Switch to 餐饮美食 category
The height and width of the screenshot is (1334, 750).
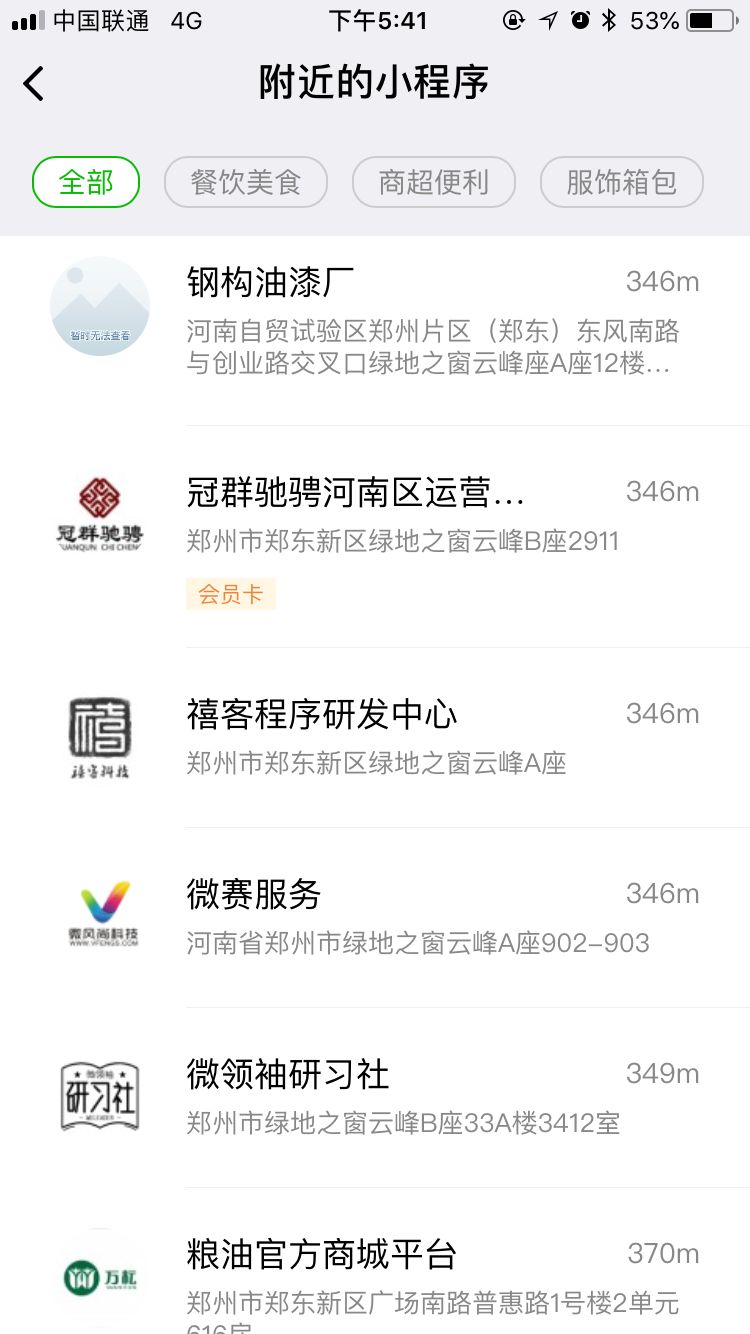(x=246, y=182)
